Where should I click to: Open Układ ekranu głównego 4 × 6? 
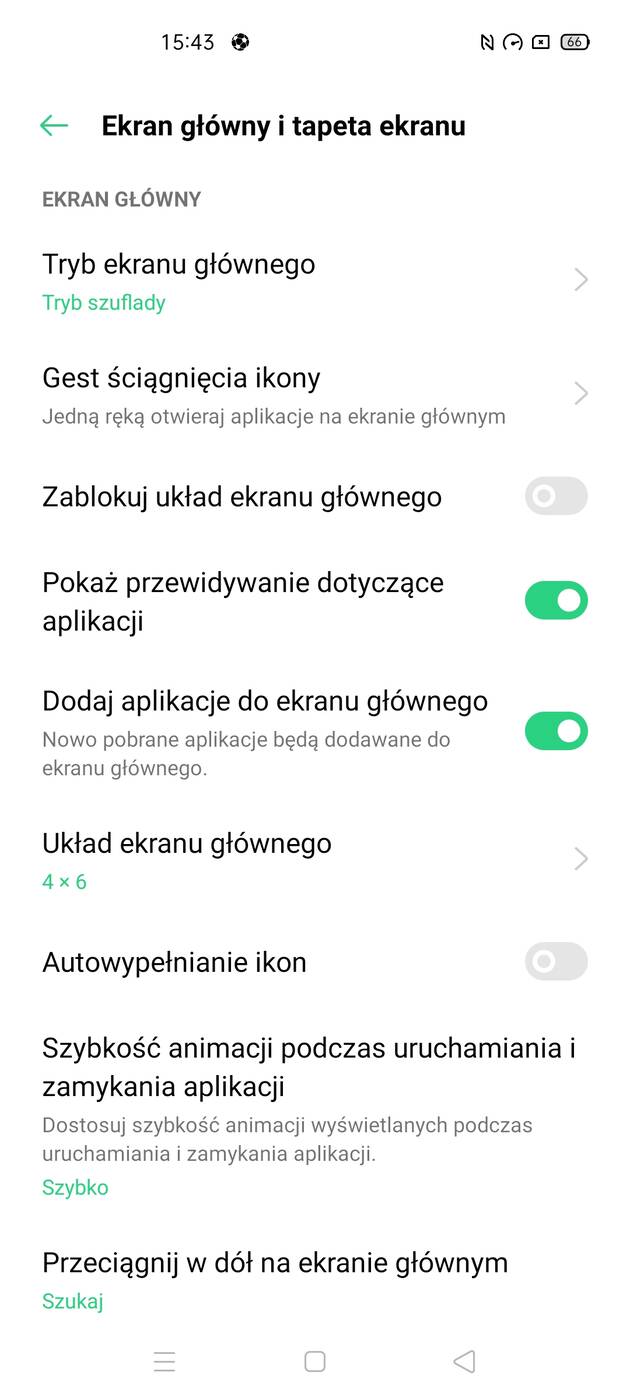pyautogui.click(x=300, y=860)
